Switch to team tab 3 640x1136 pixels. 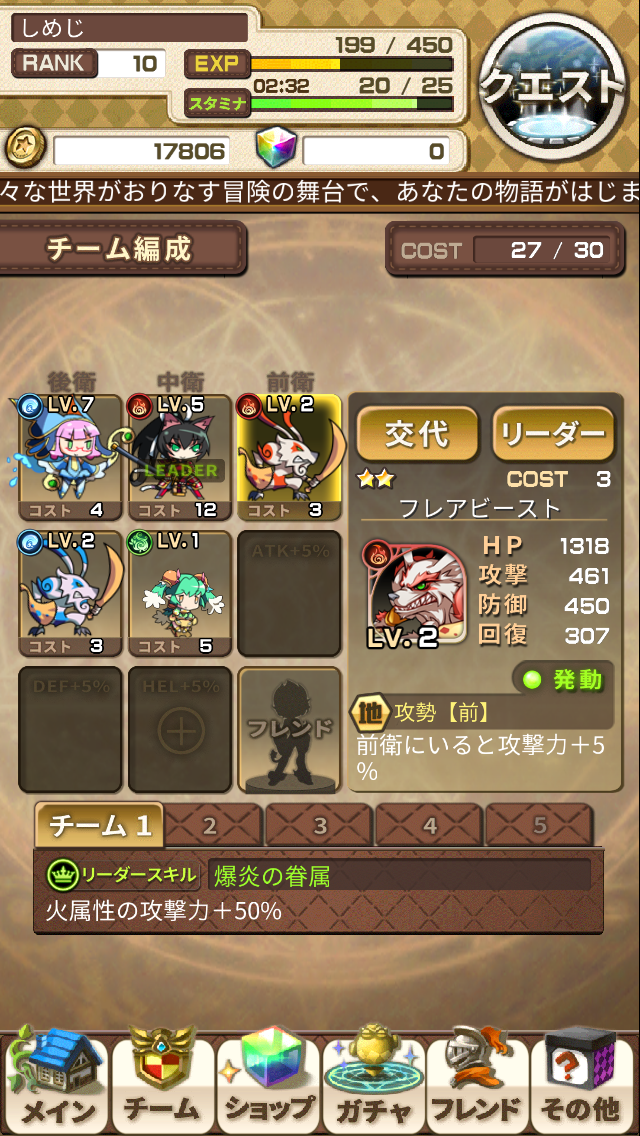click(x=321, y=827)
